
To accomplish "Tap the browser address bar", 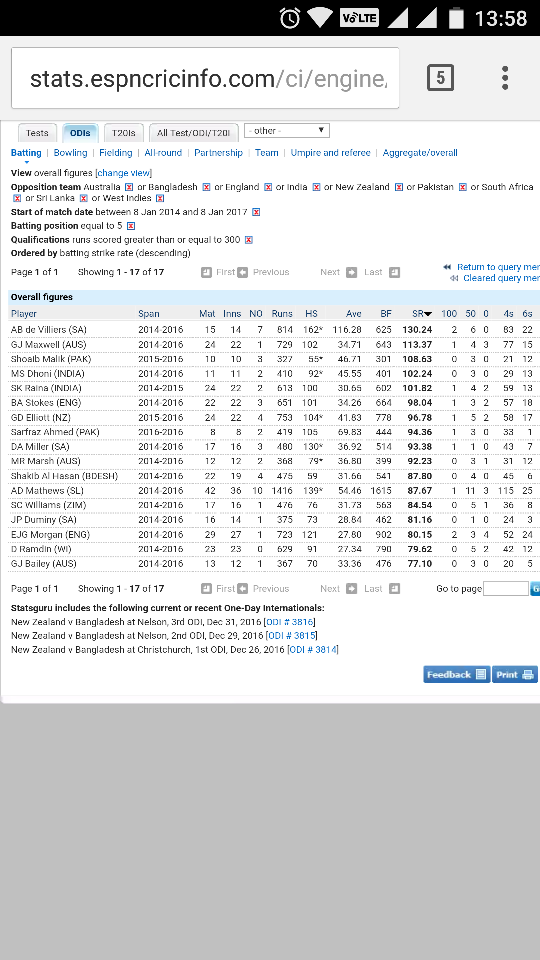I will (x=205, y=78).
